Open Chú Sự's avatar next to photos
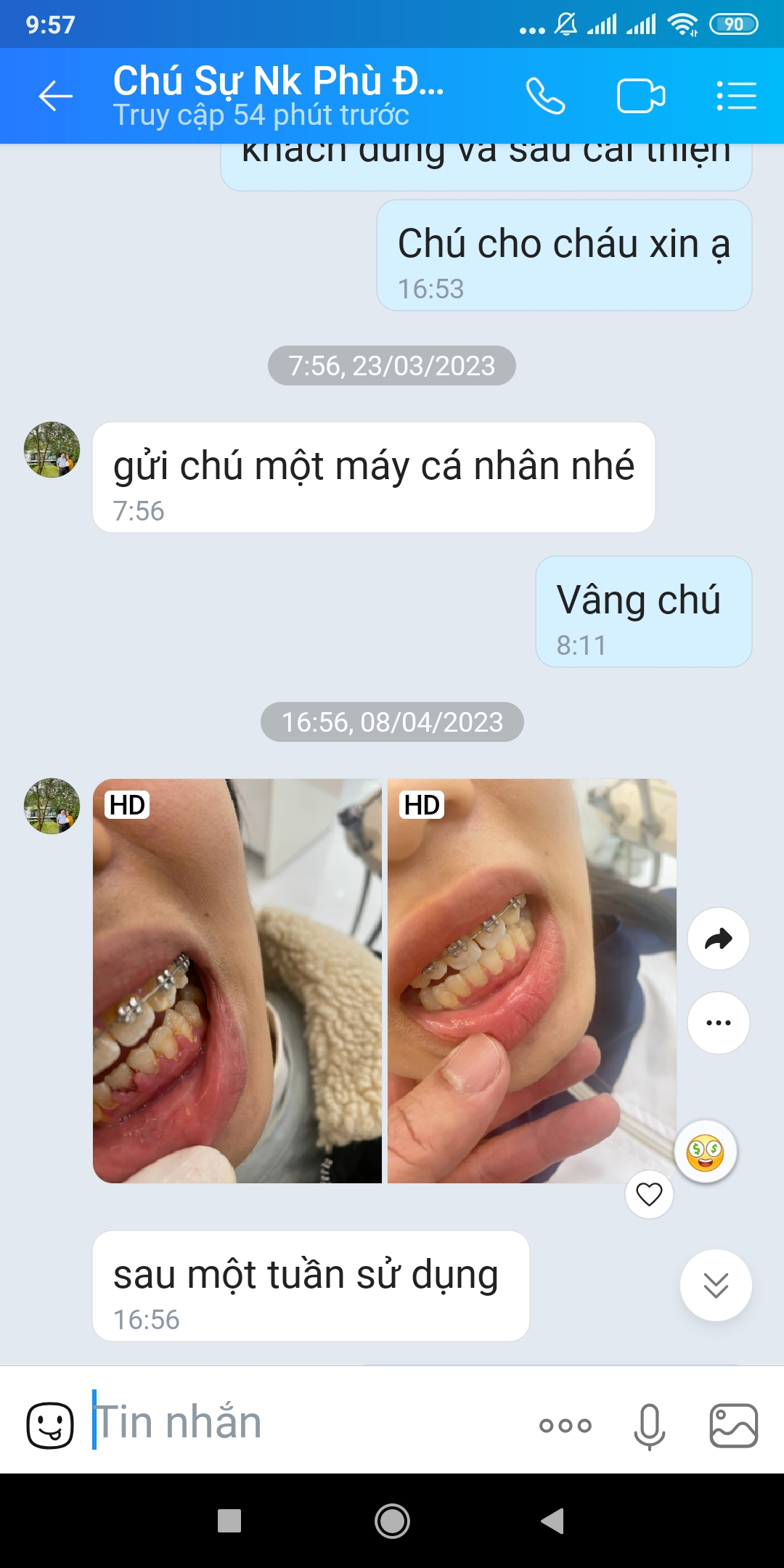This screenshot has width=784, height=1568. point(52,806)
